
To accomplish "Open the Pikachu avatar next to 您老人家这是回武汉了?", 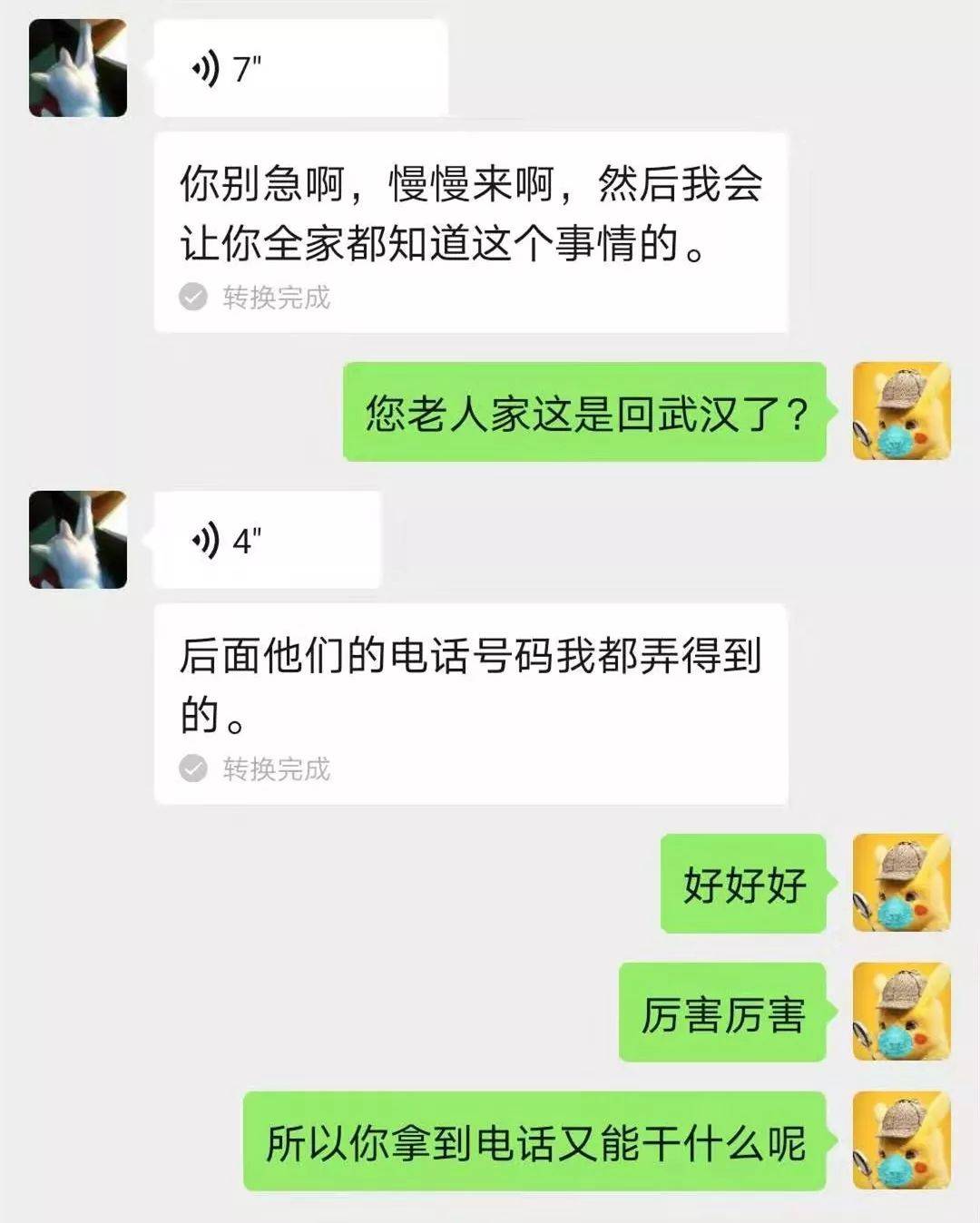I will click(x=901, y=411).
